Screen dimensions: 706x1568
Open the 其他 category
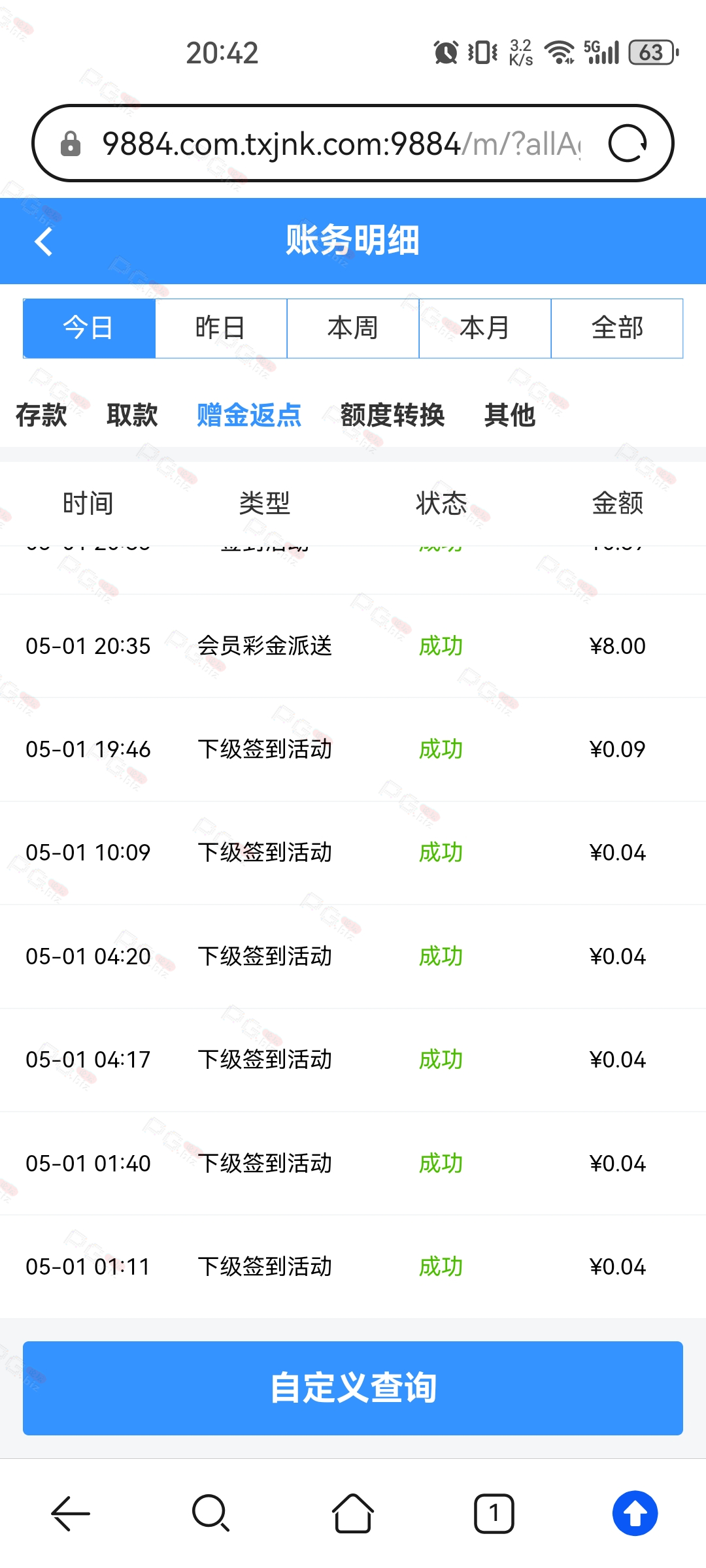point(510,415)
